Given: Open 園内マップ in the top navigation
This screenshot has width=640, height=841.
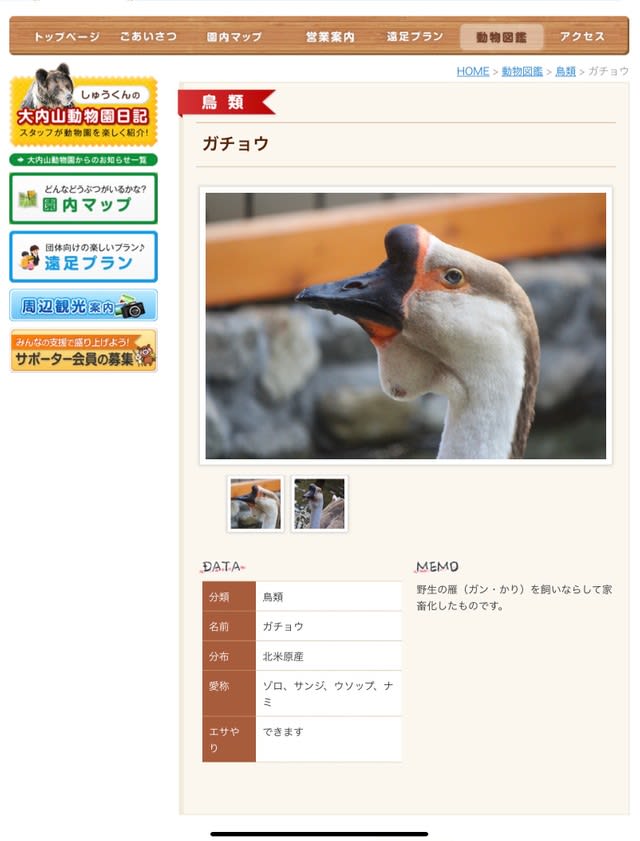Looking at the screenshot, I should (x=234, y=37).
